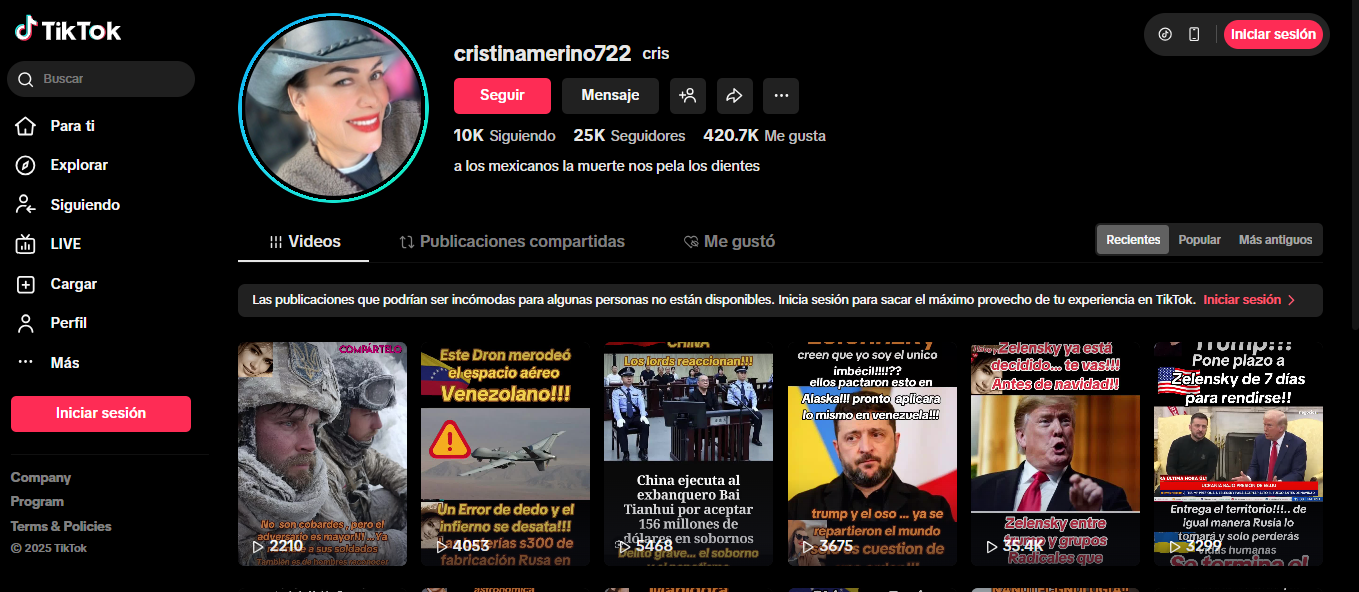1359x592 pixels.
Task: Play the China ejecuta al exbanquero video
Action: point(688,454)
